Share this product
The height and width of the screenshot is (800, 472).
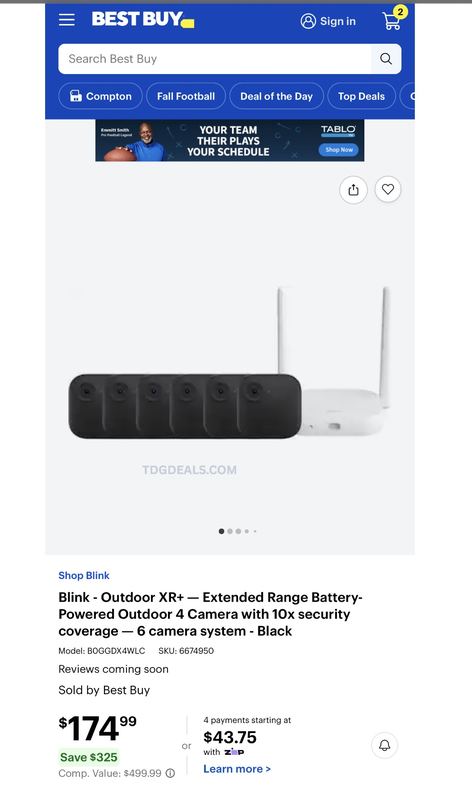tap(353, 190)
